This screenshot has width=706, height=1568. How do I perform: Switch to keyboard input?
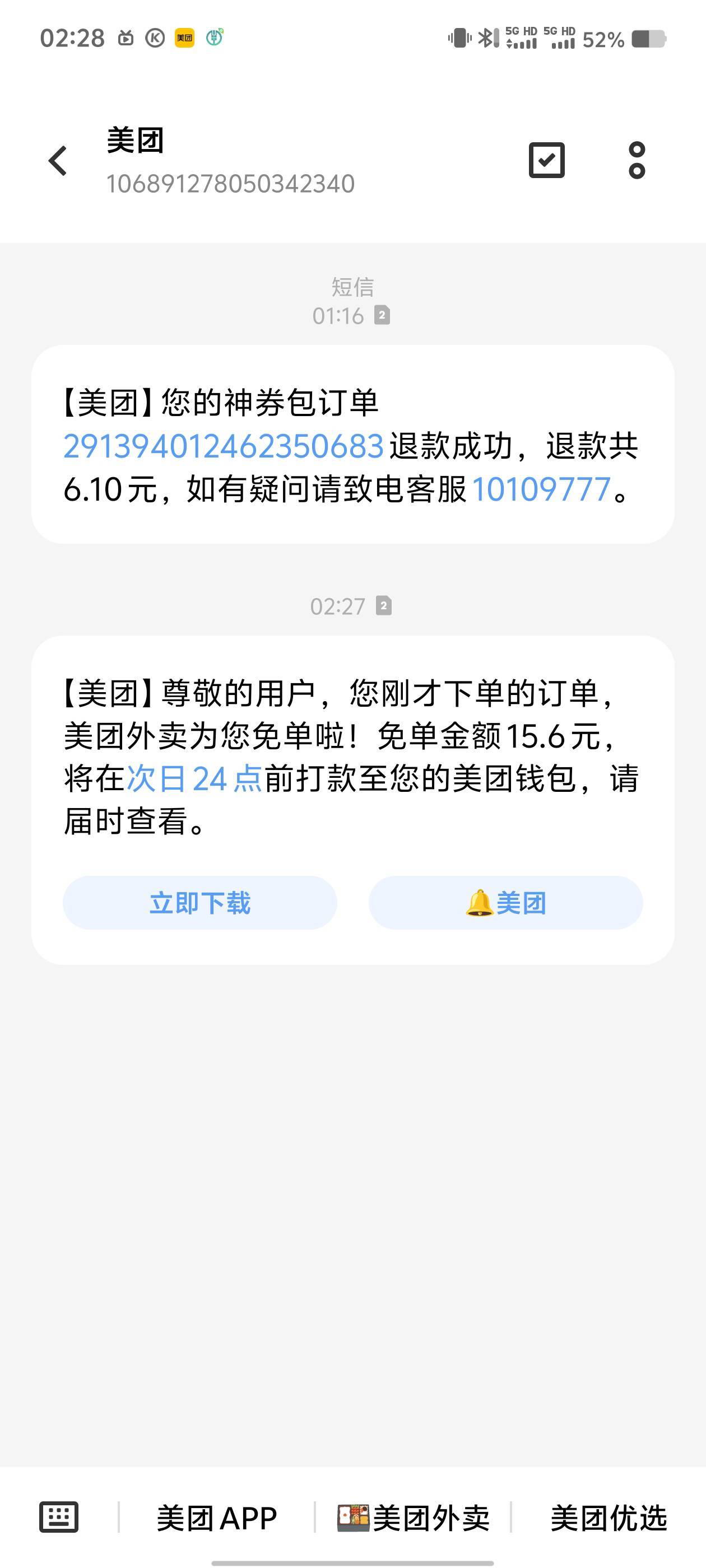pos(58,1517)
